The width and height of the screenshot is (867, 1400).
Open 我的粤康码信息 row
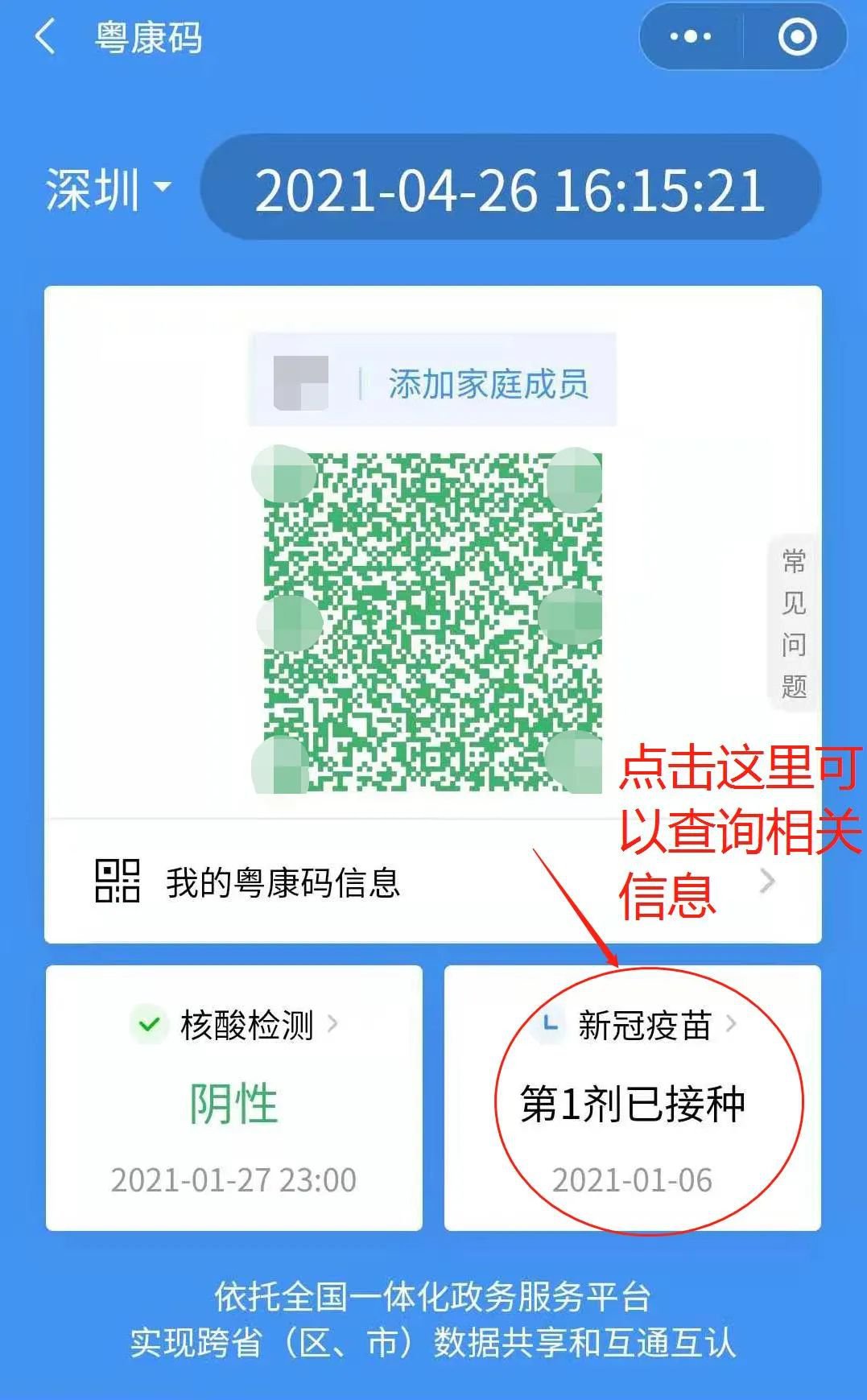432,882
